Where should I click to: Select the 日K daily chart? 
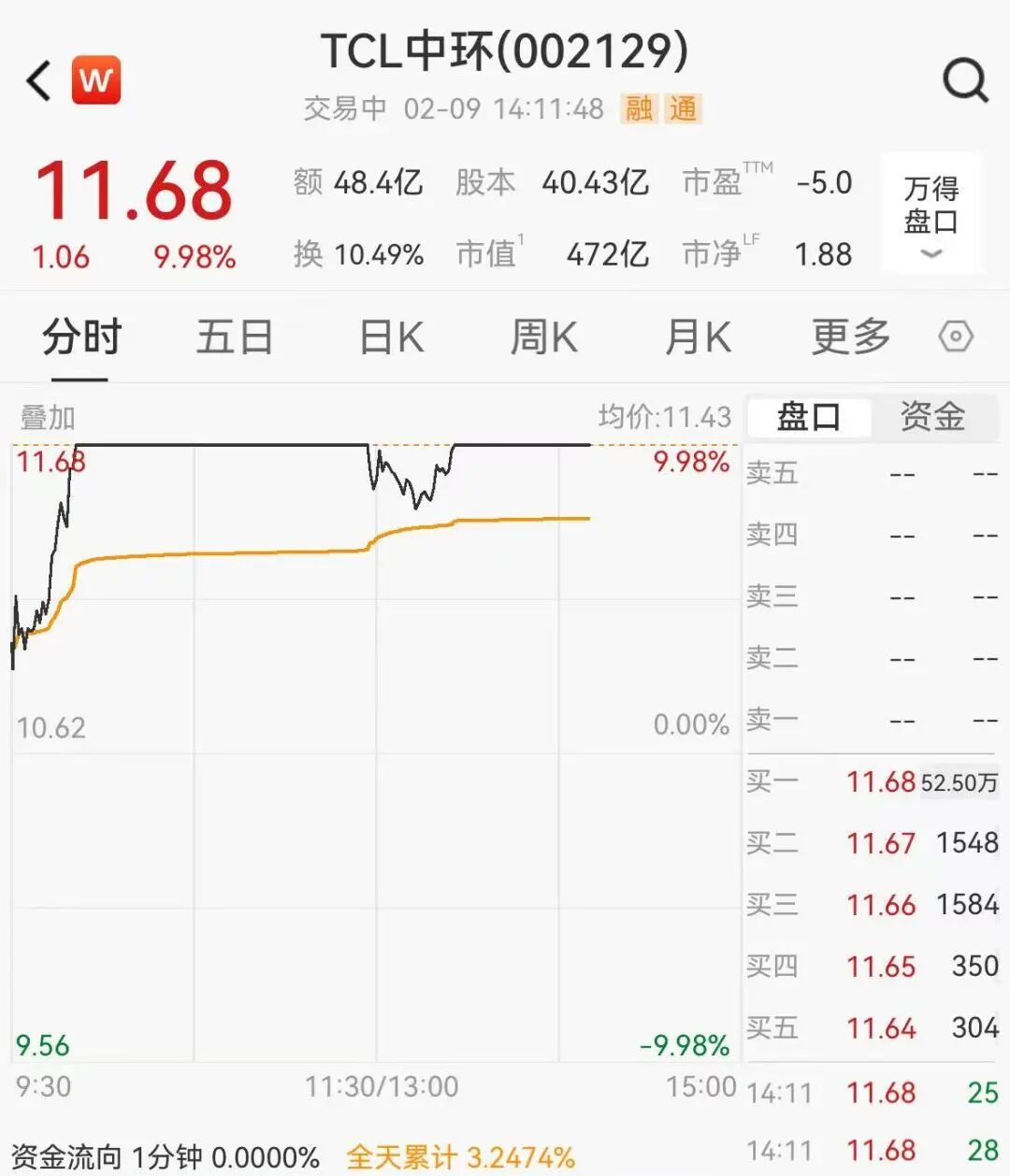[x=390, y=337]
